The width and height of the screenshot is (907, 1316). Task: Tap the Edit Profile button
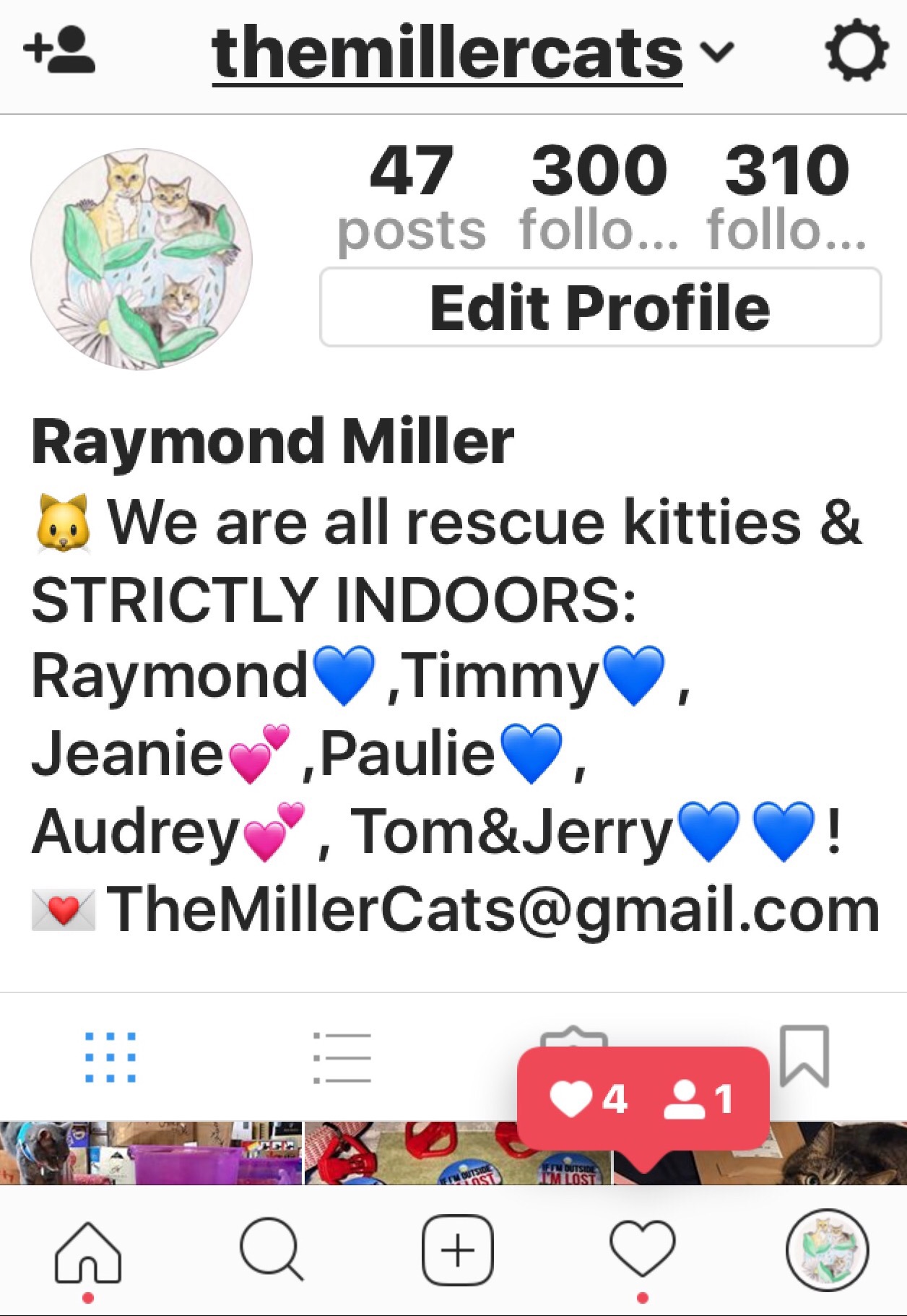(x=600, y=308)
